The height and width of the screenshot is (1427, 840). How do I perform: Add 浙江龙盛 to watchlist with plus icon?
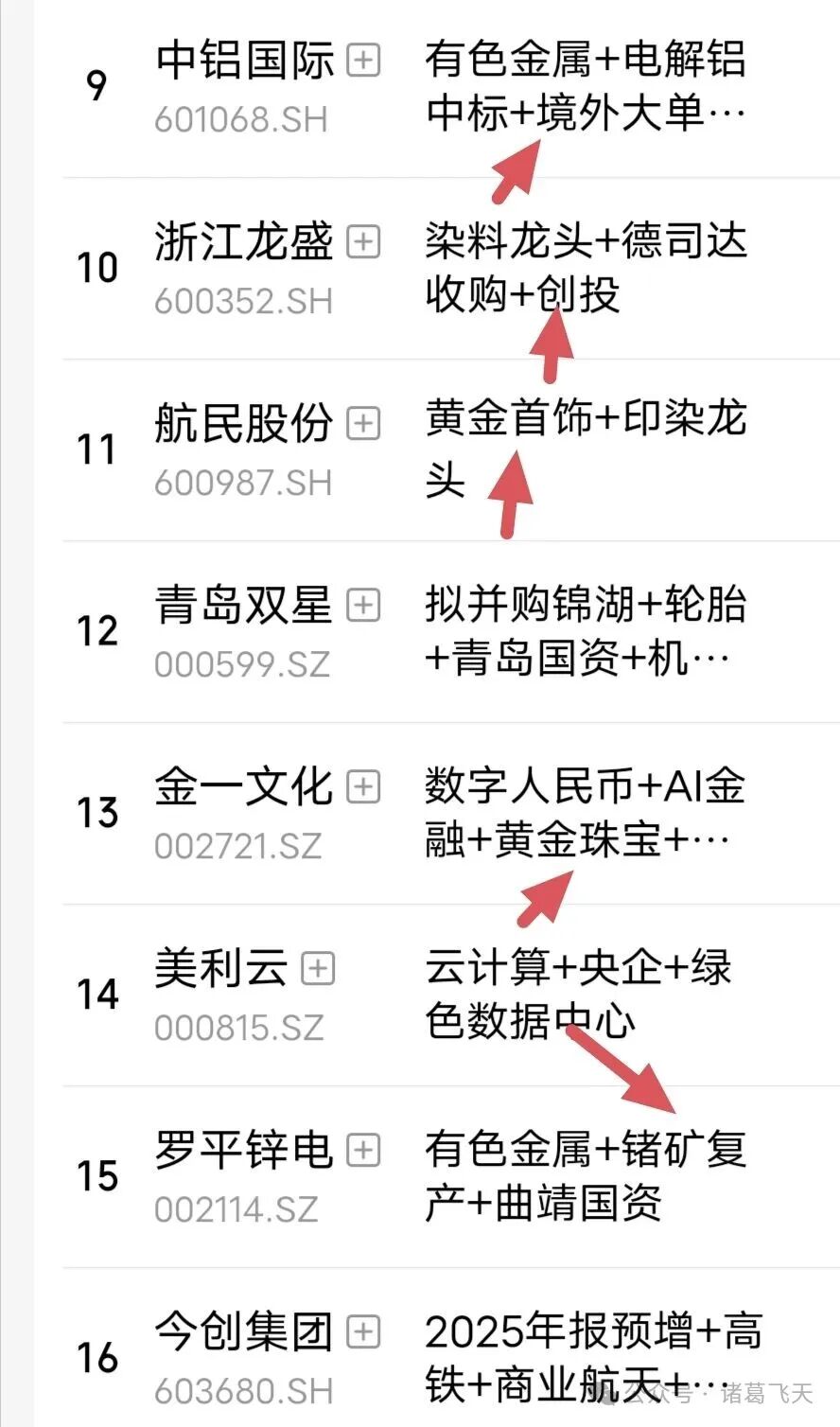[364, 242]
